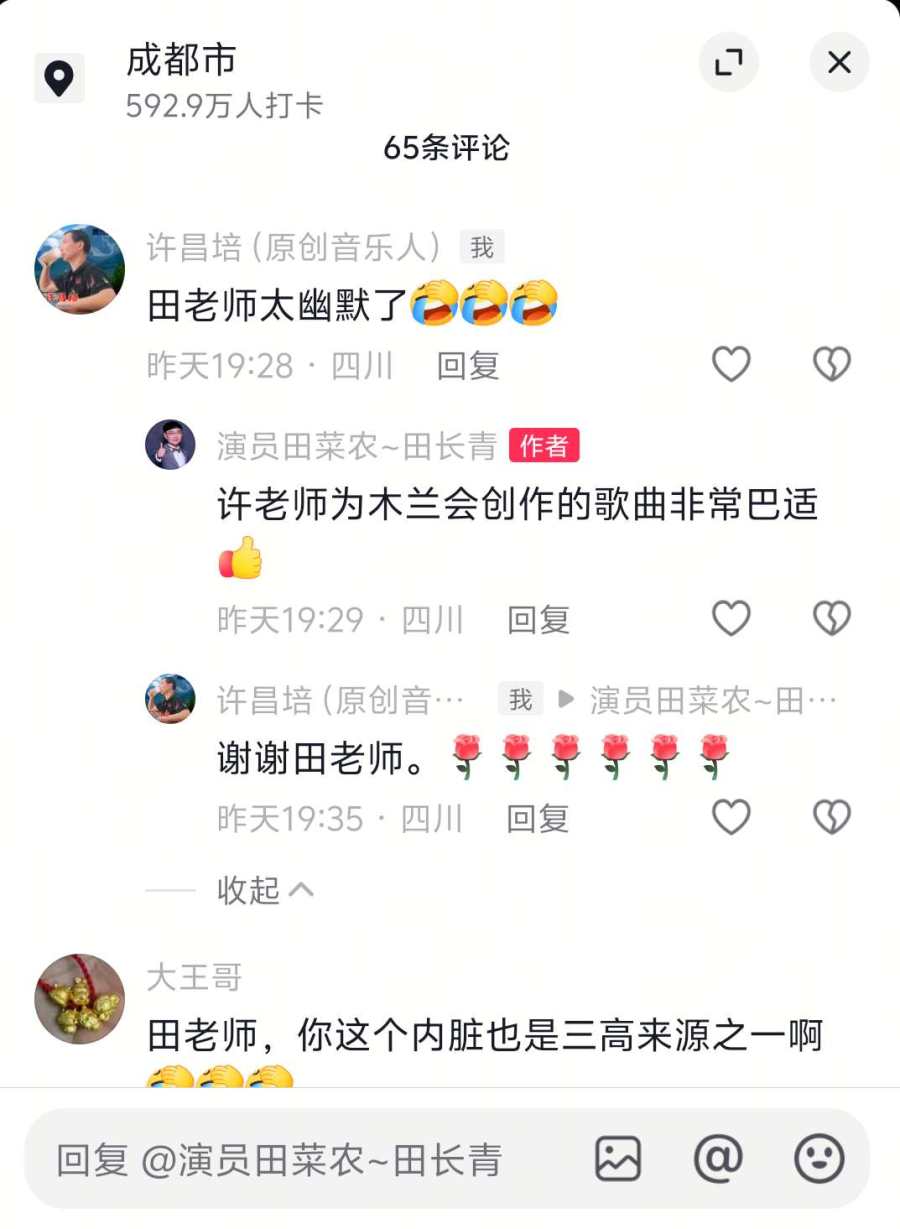The width and height of the screenshot is (900, 1229).
Task: Mention someone with the @ icon
Action: point(718,1160)
